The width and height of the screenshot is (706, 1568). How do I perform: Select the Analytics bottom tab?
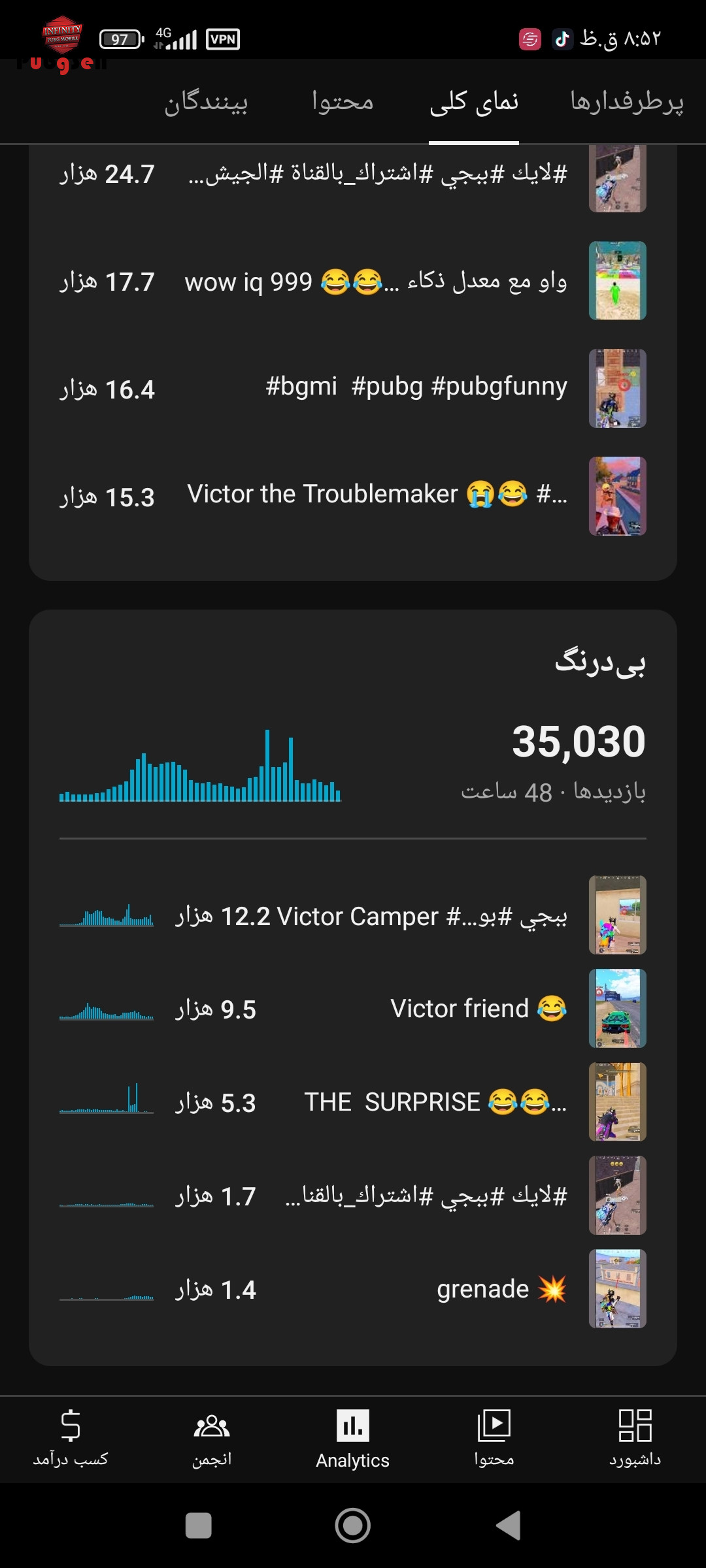[x=353, y=1438]
